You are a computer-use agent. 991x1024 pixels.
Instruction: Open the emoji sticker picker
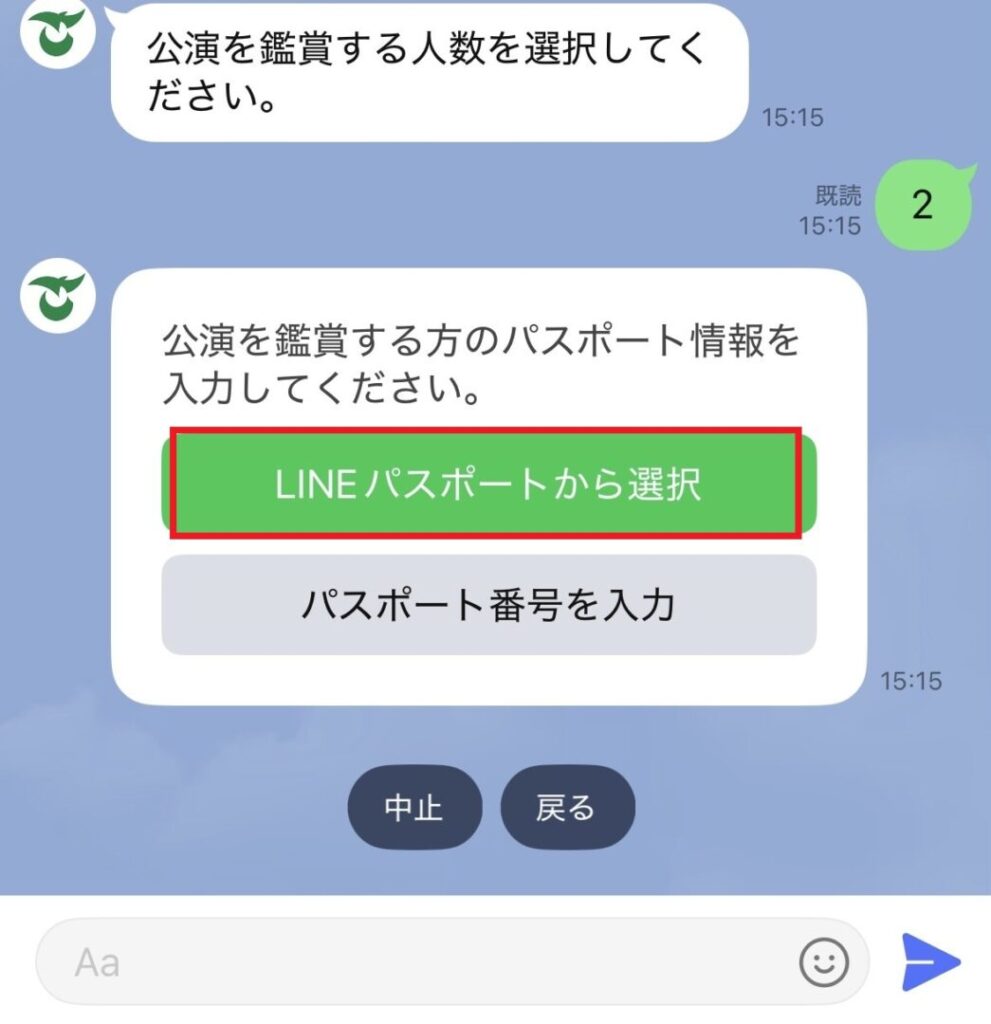(x=824, y=963)
